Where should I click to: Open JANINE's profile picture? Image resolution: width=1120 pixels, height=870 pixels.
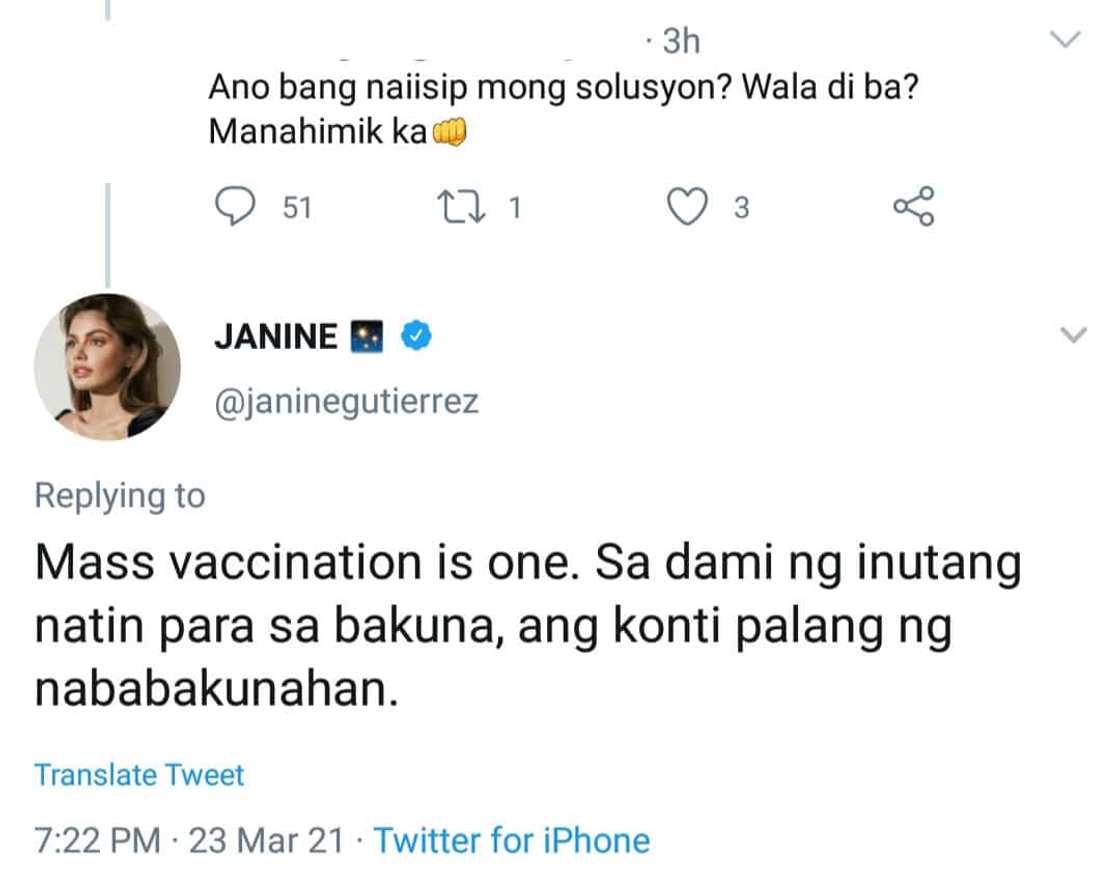107,366
